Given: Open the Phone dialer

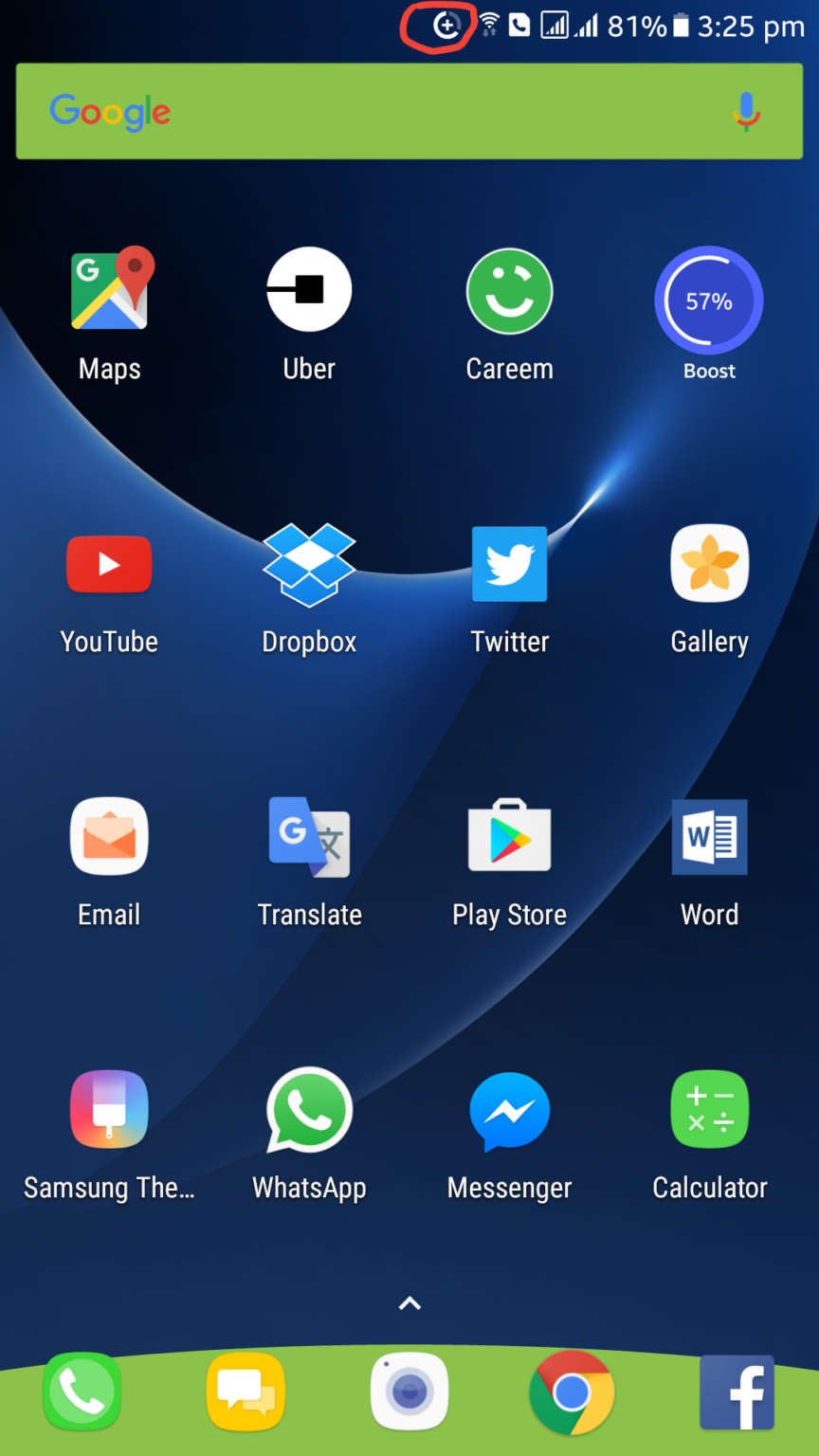Looking at the screenshot, I should tap(82, 1391).
